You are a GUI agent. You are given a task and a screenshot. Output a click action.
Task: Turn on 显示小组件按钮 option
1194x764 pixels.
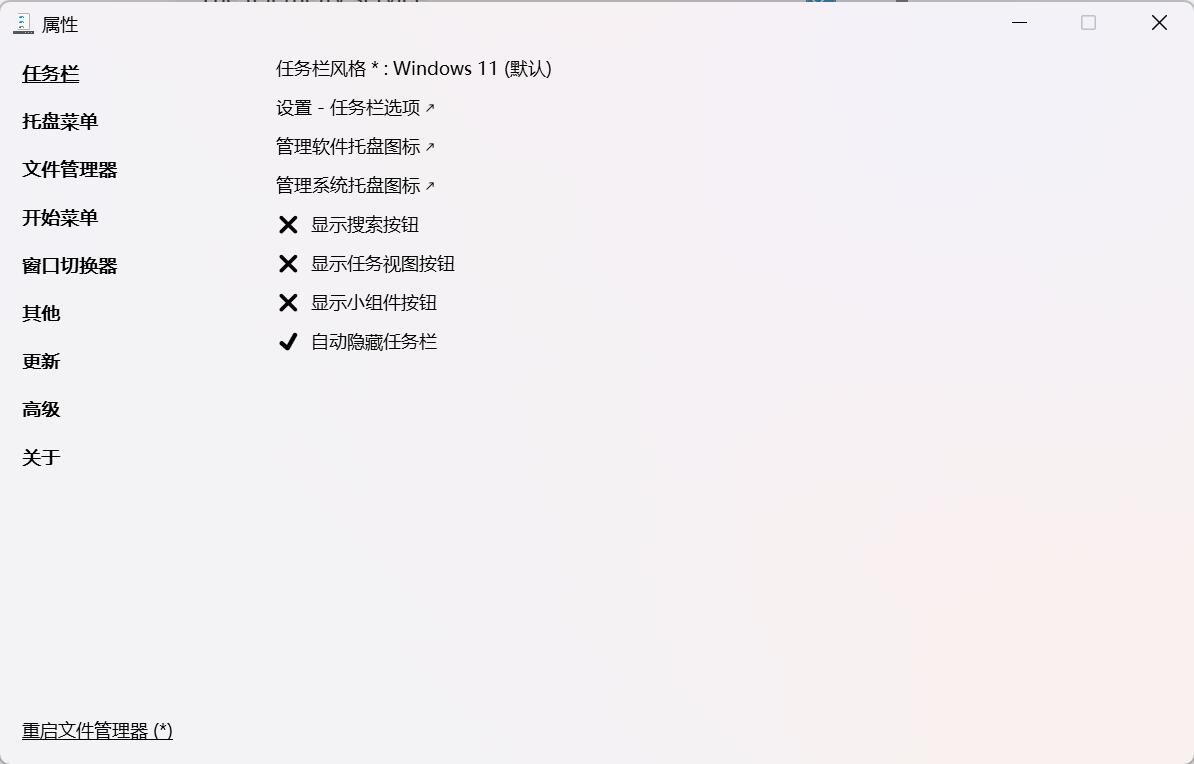[373, 303]
